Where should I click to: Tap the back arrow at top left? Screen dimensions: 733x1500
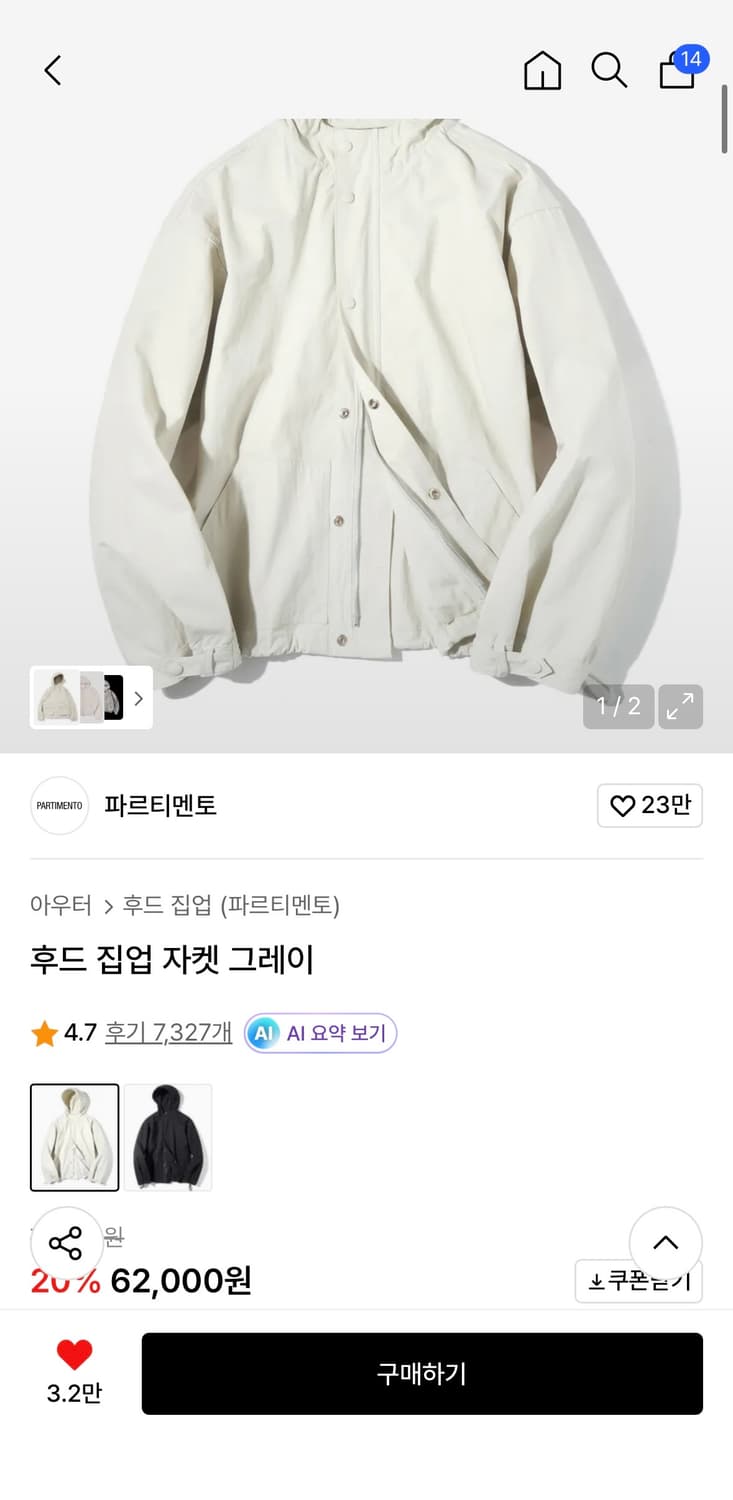(52, 70)
